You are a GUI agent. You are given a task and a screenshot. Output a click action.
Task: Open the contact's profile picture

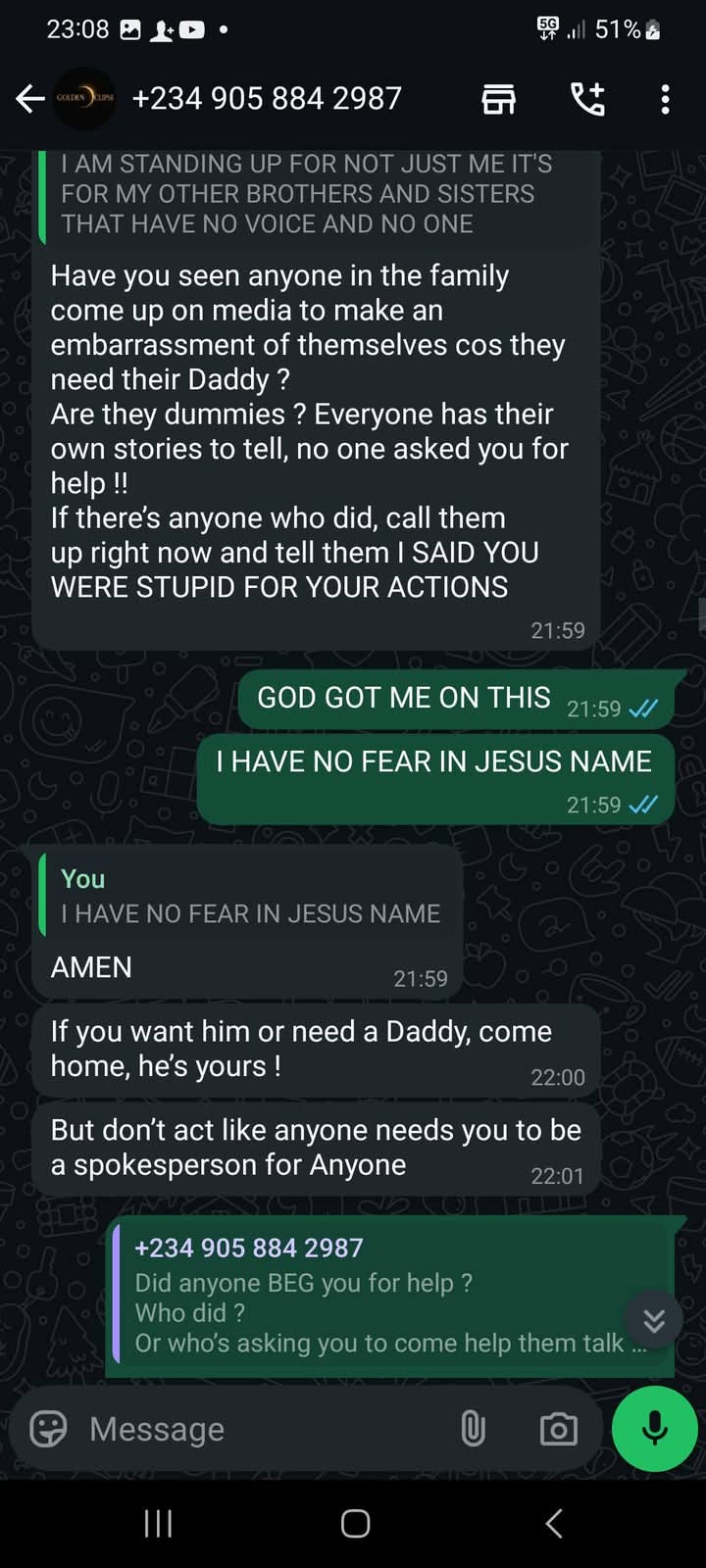(x=84, y=98)
